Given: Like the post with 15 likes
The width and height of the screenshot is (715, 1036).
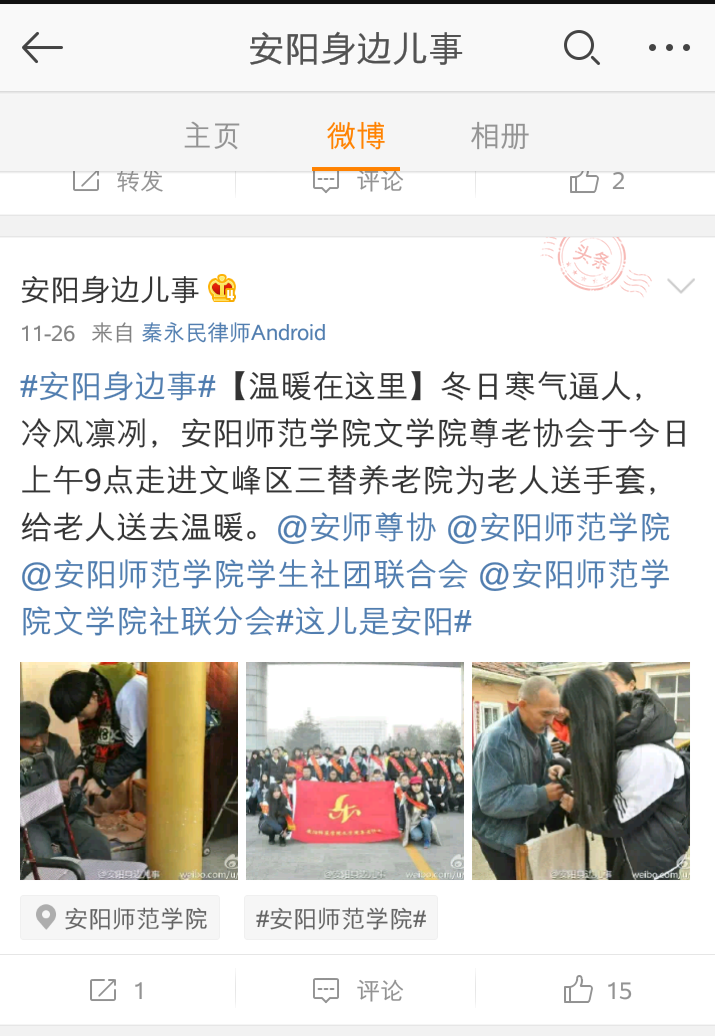Looking at the screenshot, I should click(x=597, y=990).
